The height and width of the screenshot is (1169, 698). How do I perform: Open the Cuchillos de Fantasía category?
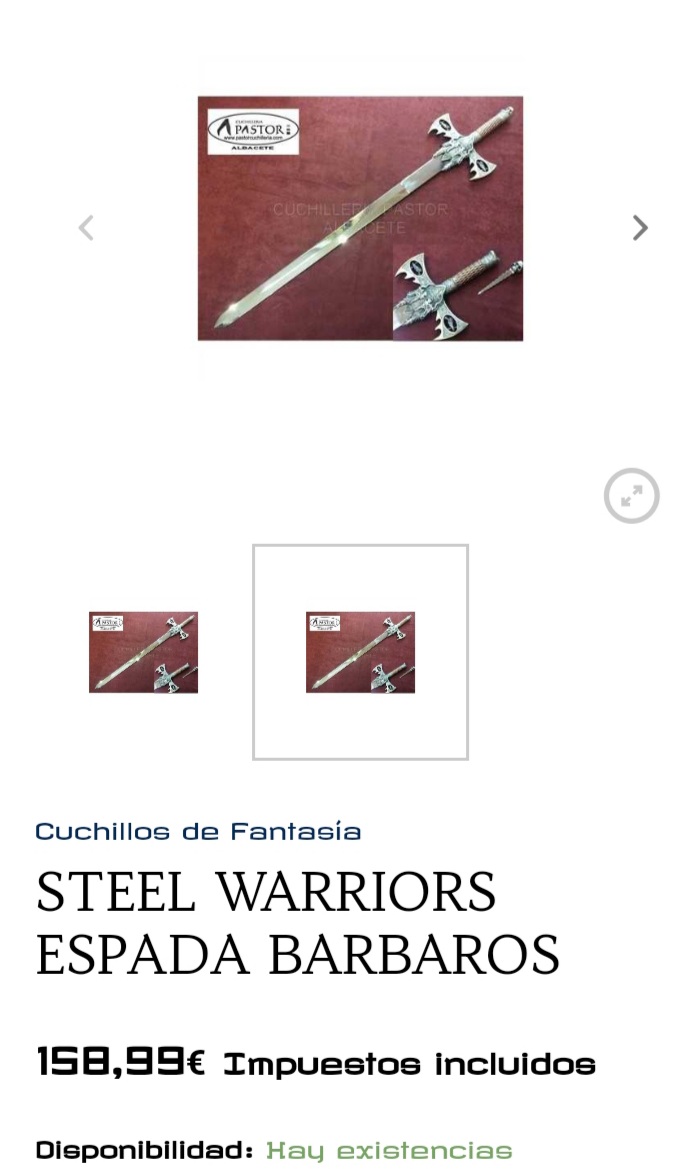[x=198, y=831]
